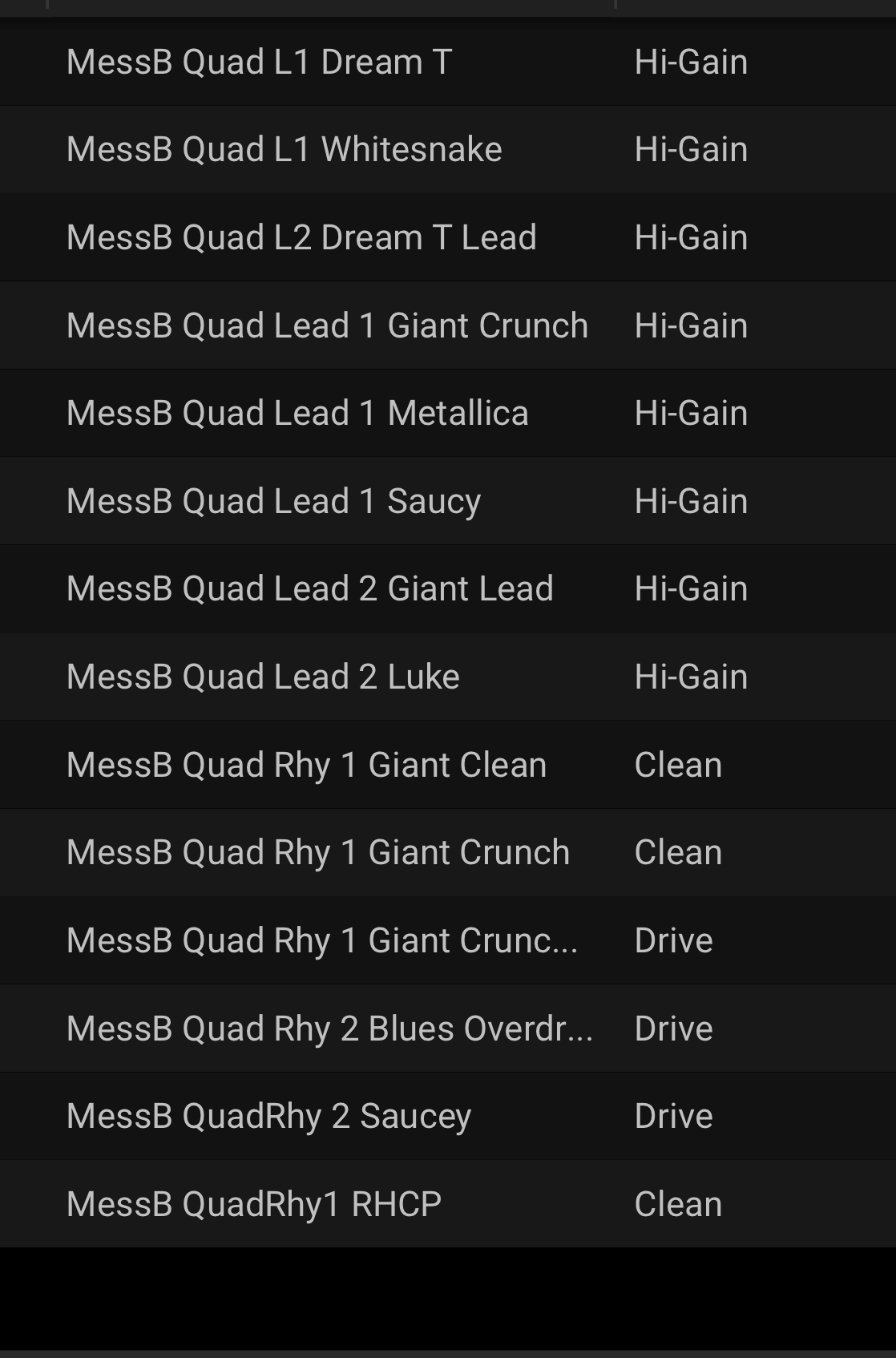
Task: Tap the MessB QuadRhy1 RHCP preset
Action: (253, 1205)
